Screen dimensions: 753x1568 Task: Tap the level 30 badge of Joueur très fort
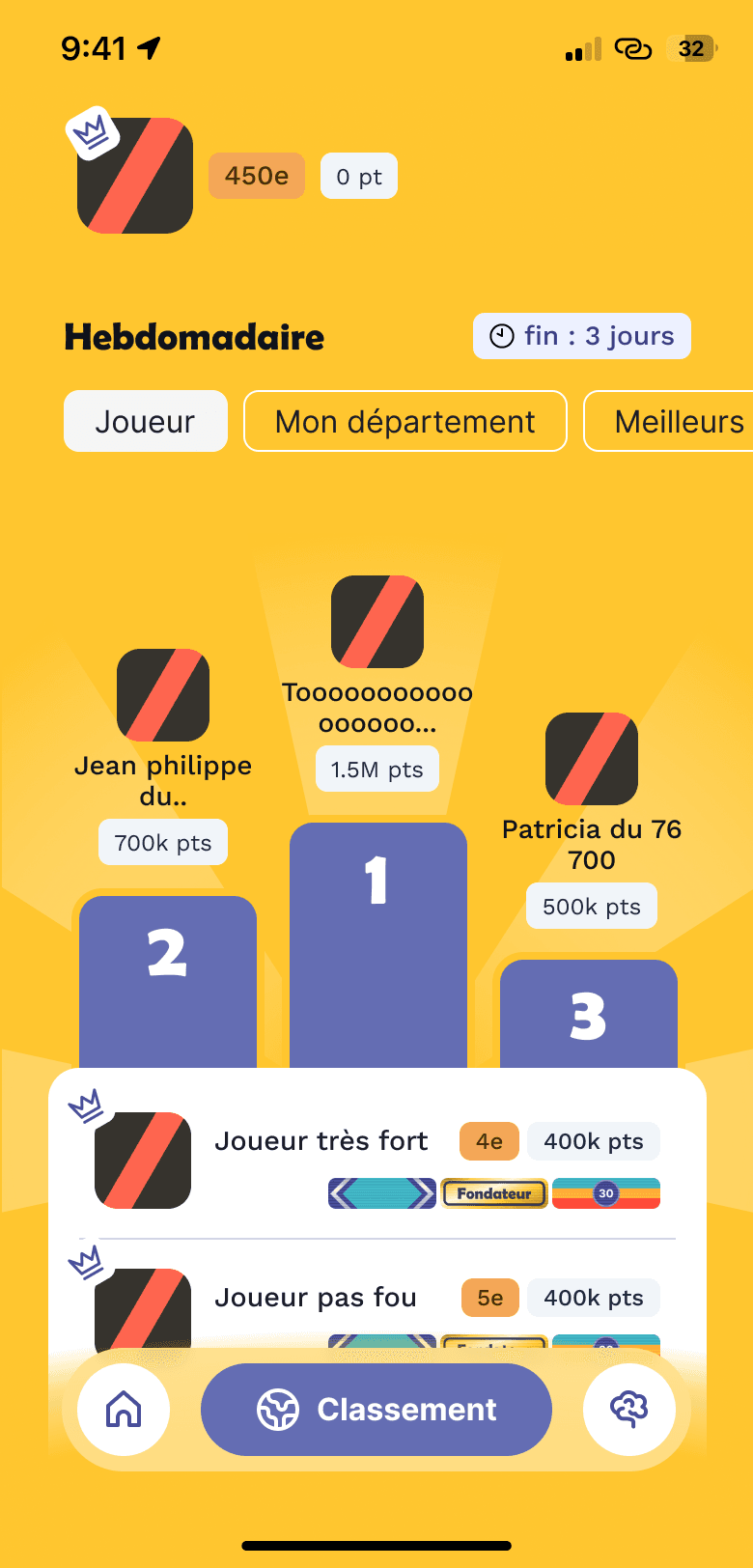click(x=605, y=1192)
